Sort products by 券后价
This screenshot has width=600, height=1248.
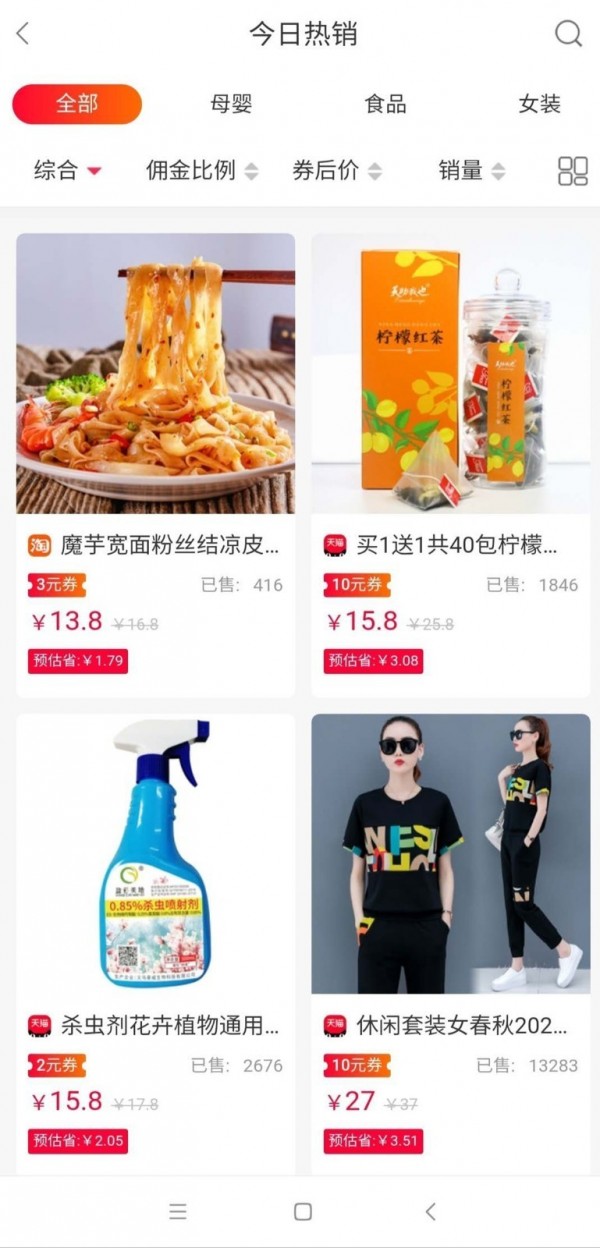pyautogui.click(x=336, y=170)
